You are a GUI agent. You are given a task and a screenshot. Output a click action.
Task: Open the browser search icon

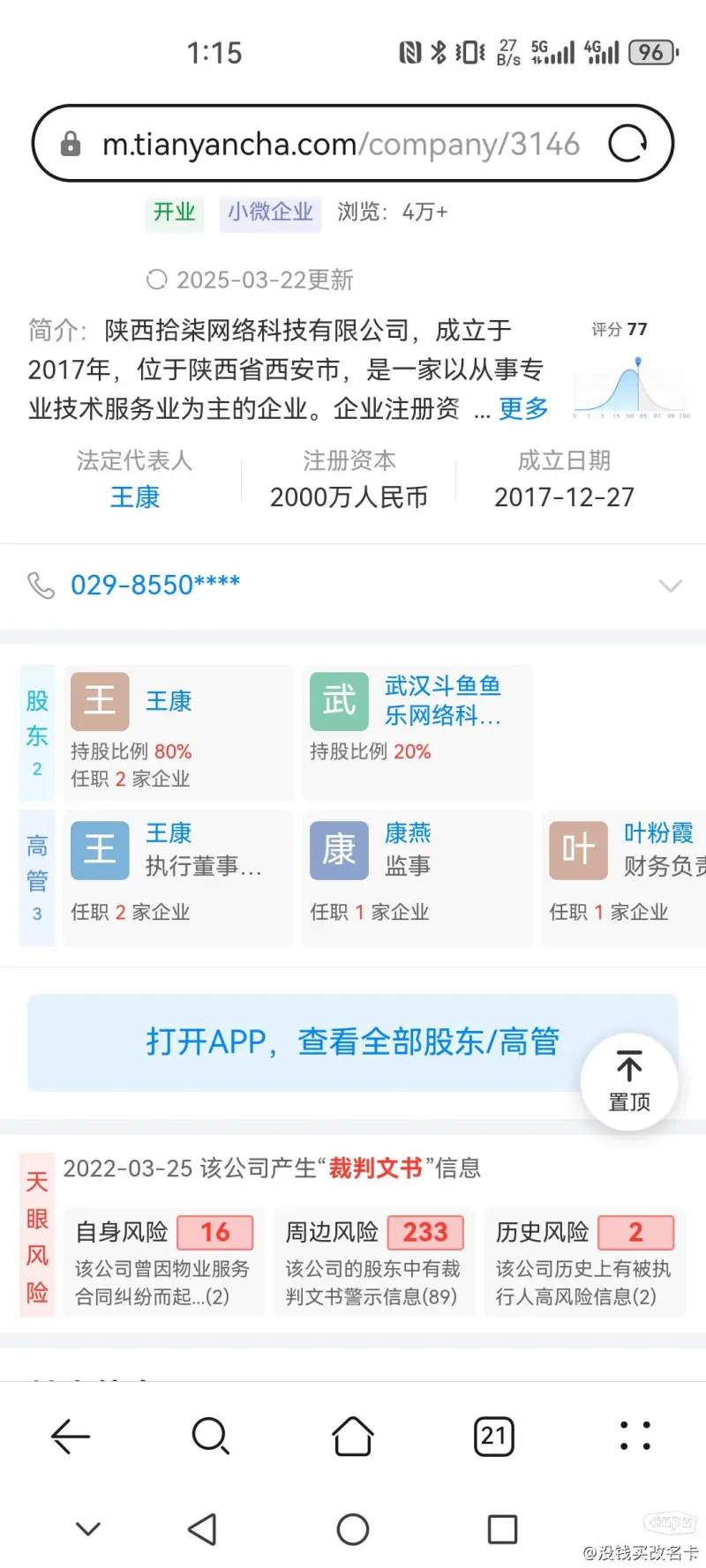pos(211,1437)
